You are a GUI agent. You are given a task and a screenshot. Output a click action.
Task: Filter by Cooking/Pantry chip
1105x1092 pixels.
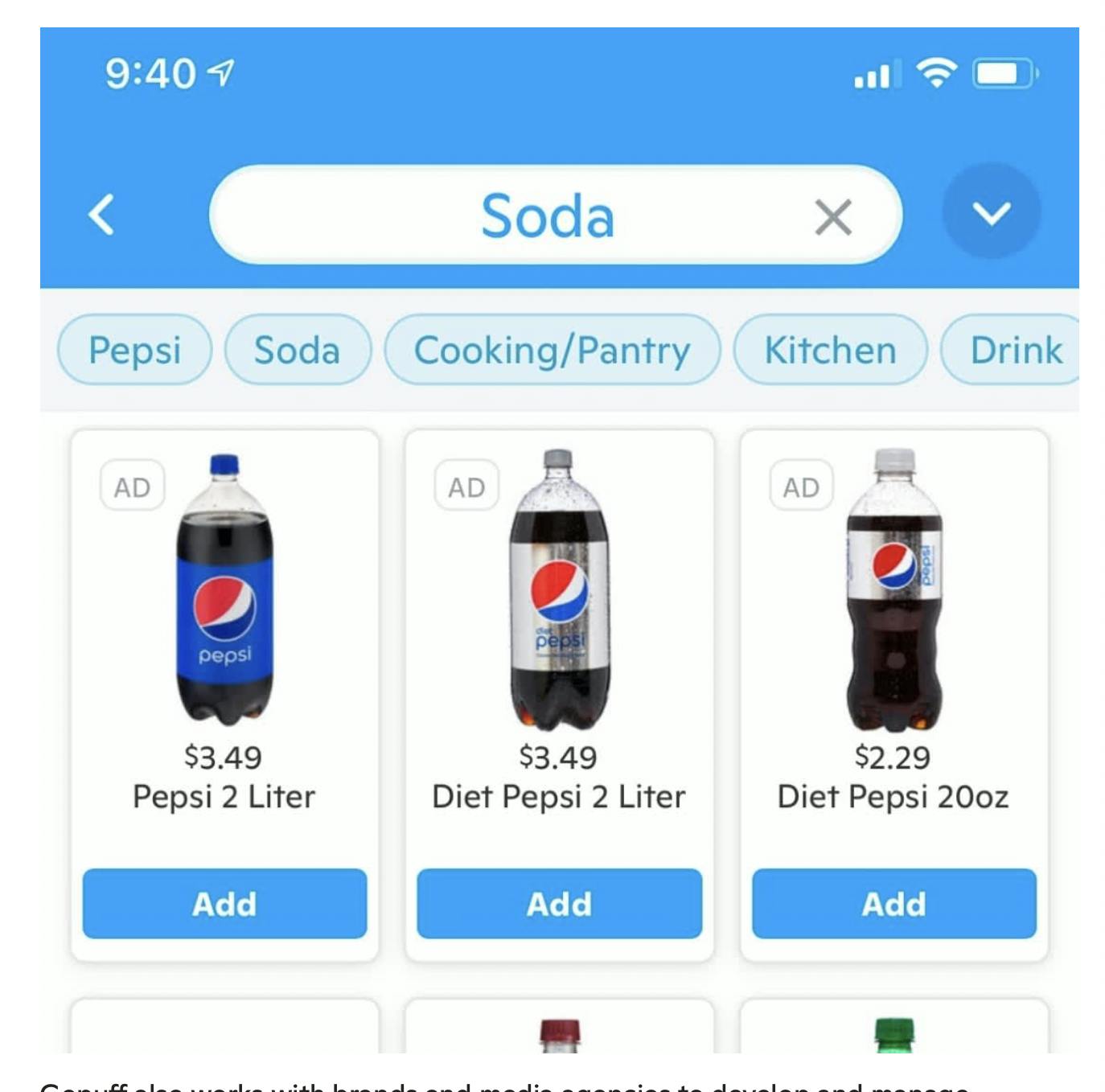click(552, 351)
